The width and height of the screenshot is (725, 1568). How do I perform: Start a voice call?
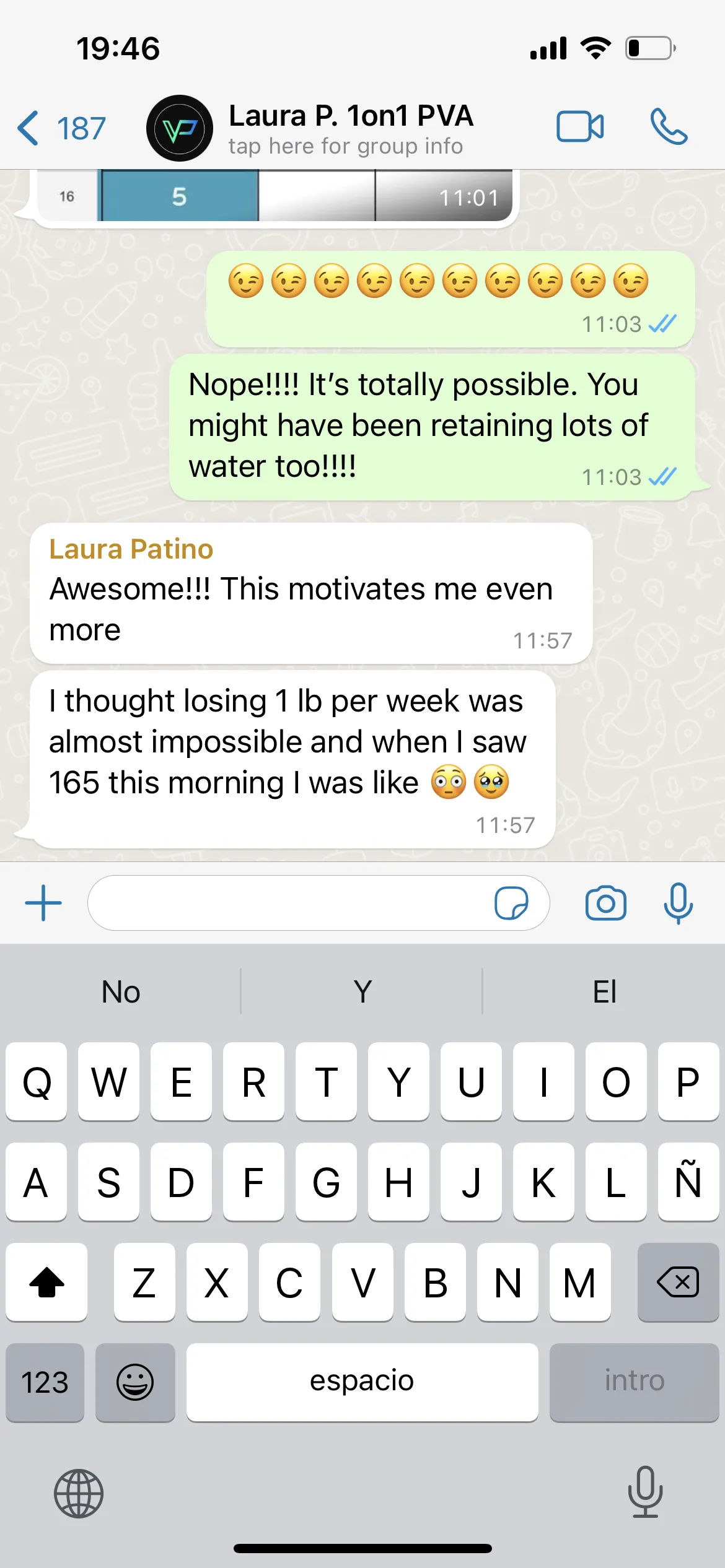(x=669, y=127)
